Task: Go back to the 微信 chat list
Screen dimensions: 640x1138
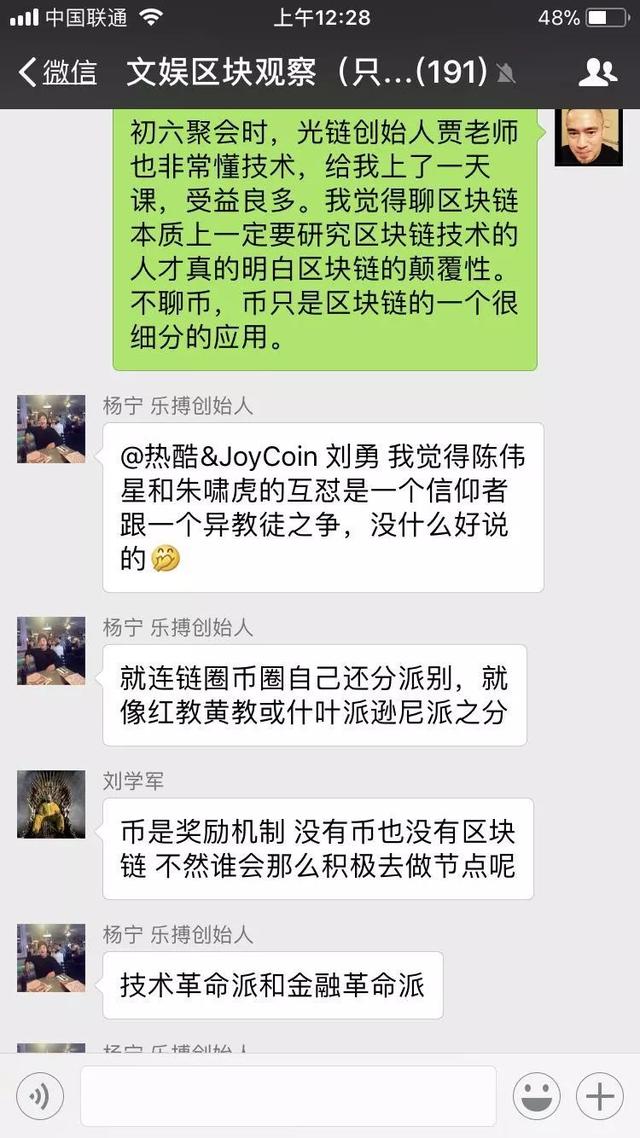Action: [58, 72]
